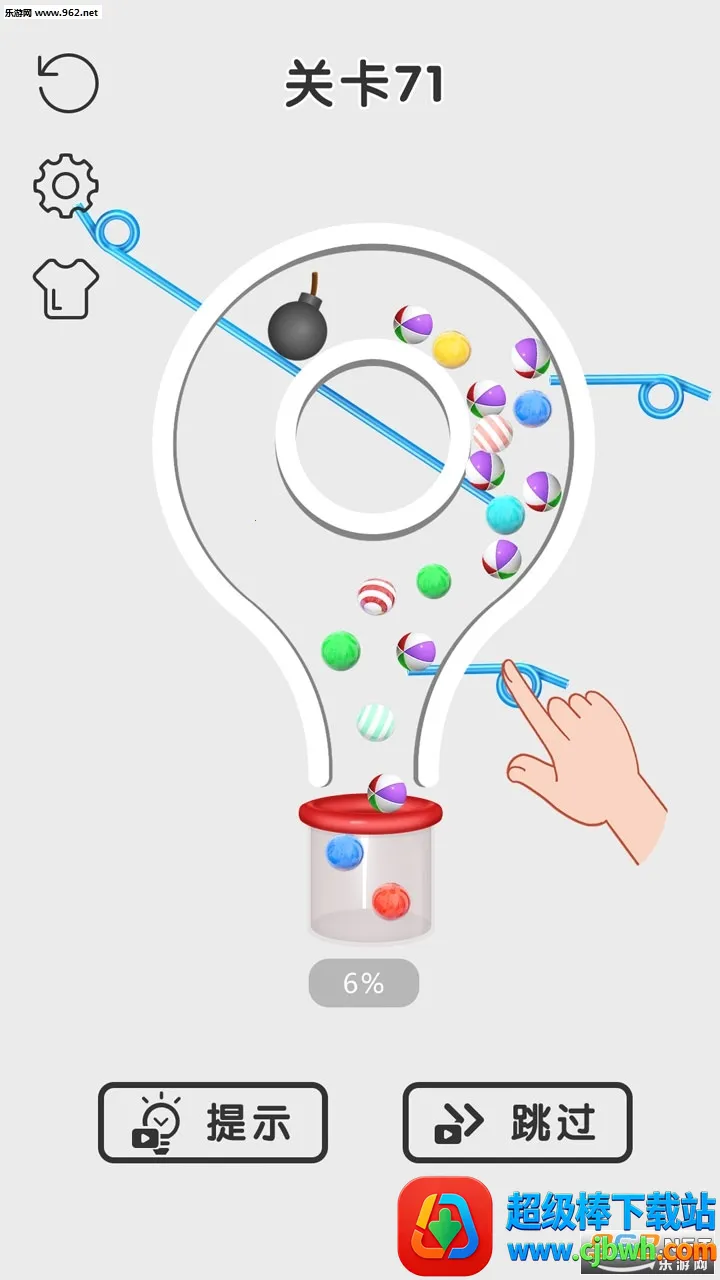This screenshot has height=1280, width=720.
Task: Restart the level with the reset arrow
Action: pyautogui.click(x=68, y=83)
